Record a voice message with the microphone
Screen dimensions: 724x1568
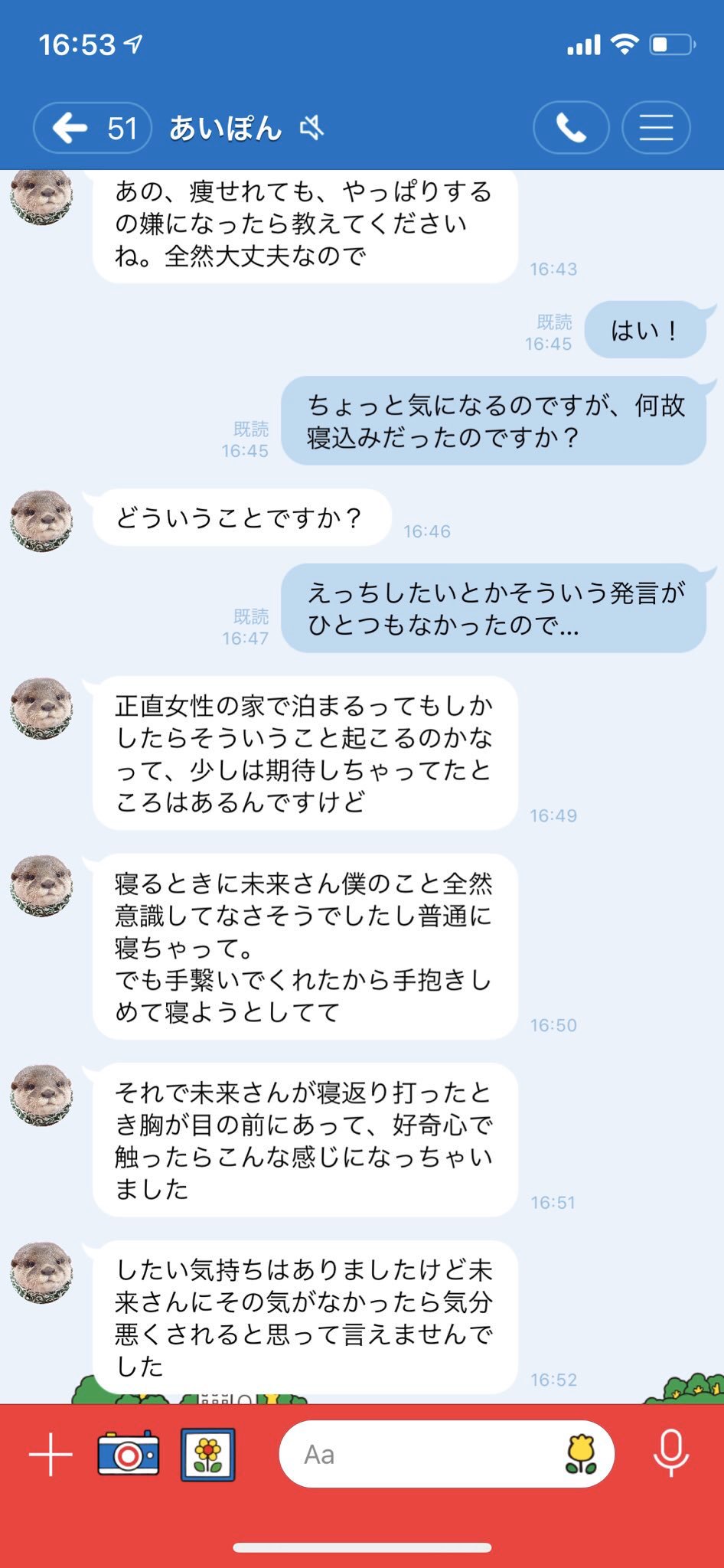(671, 1454)
